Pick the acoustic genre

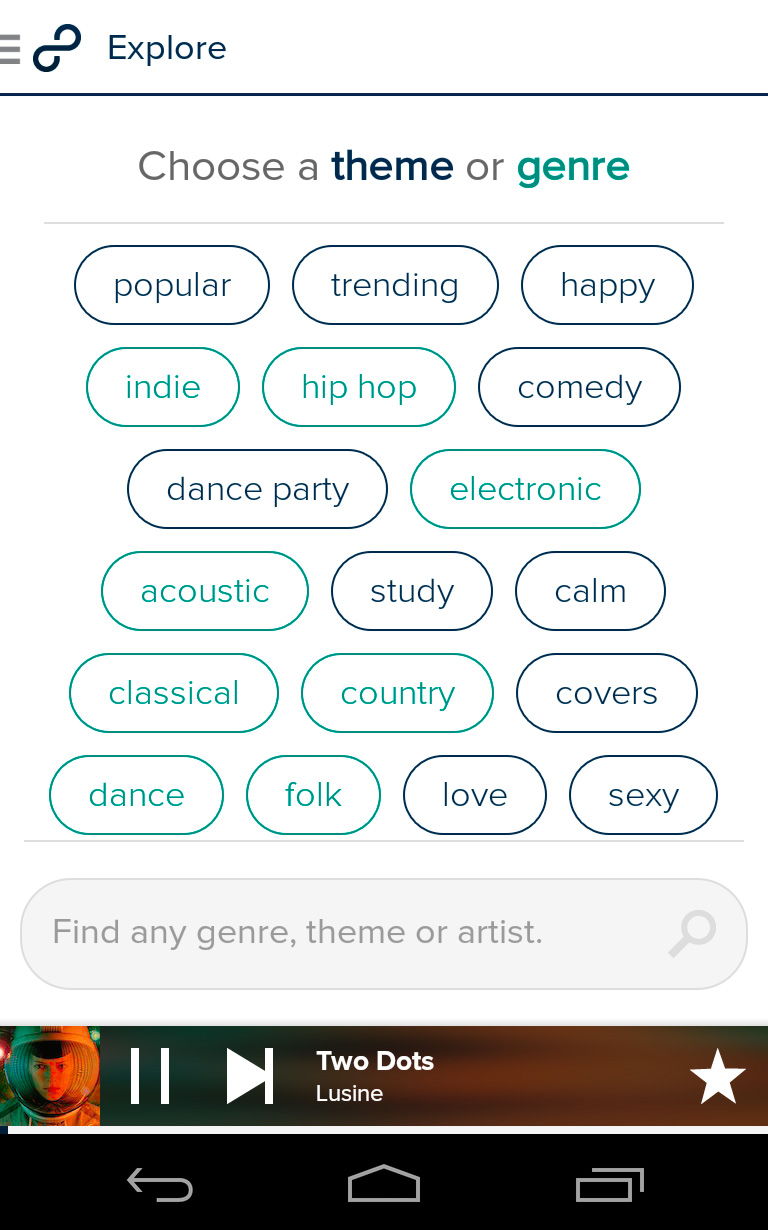tap(205, 591)
